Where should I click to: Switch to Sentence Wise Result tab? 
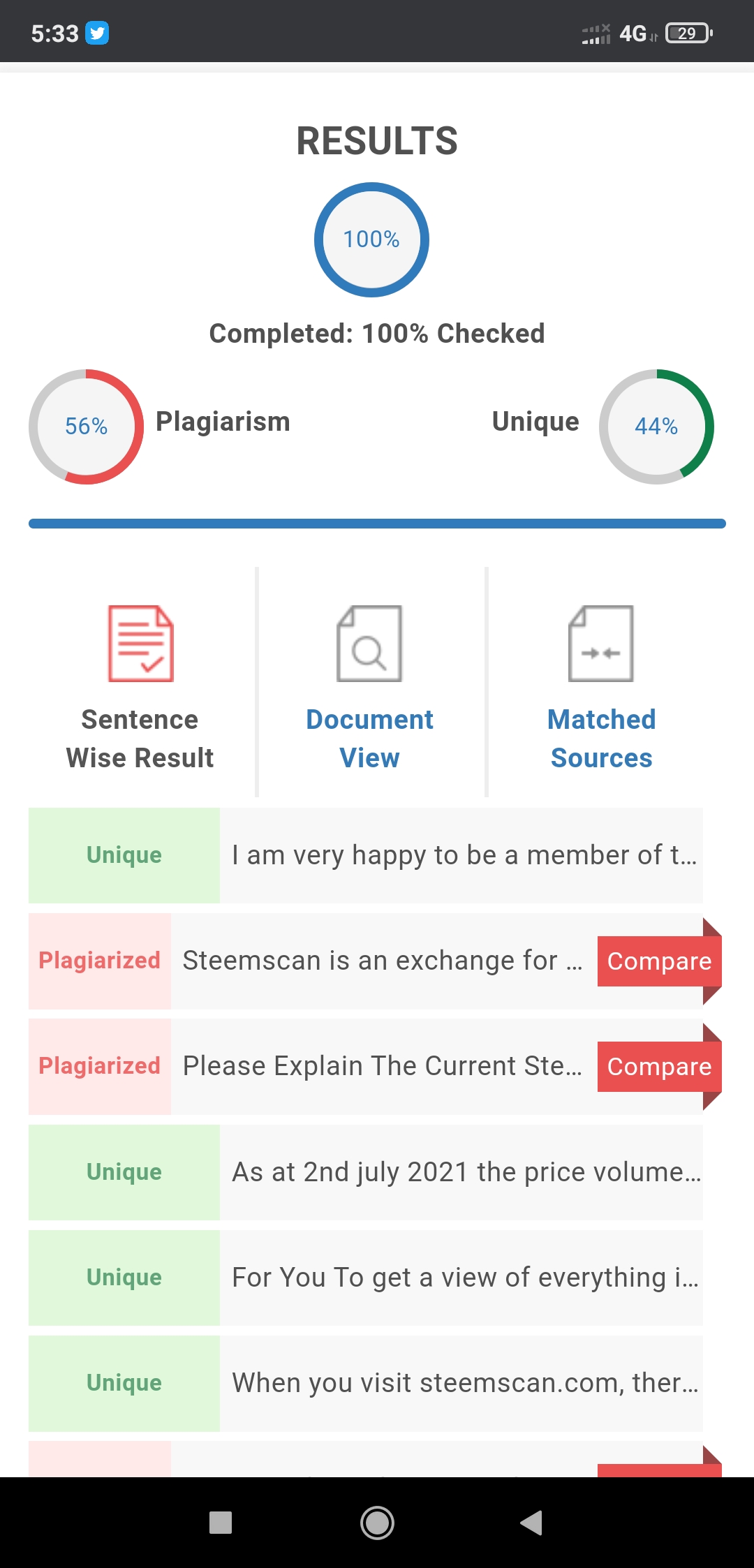(140, 688)
